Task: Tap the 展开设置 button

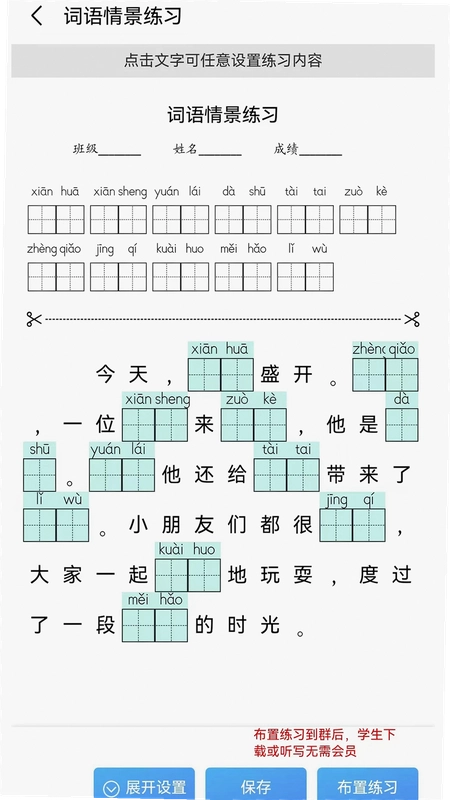Action: pos(144,784)
